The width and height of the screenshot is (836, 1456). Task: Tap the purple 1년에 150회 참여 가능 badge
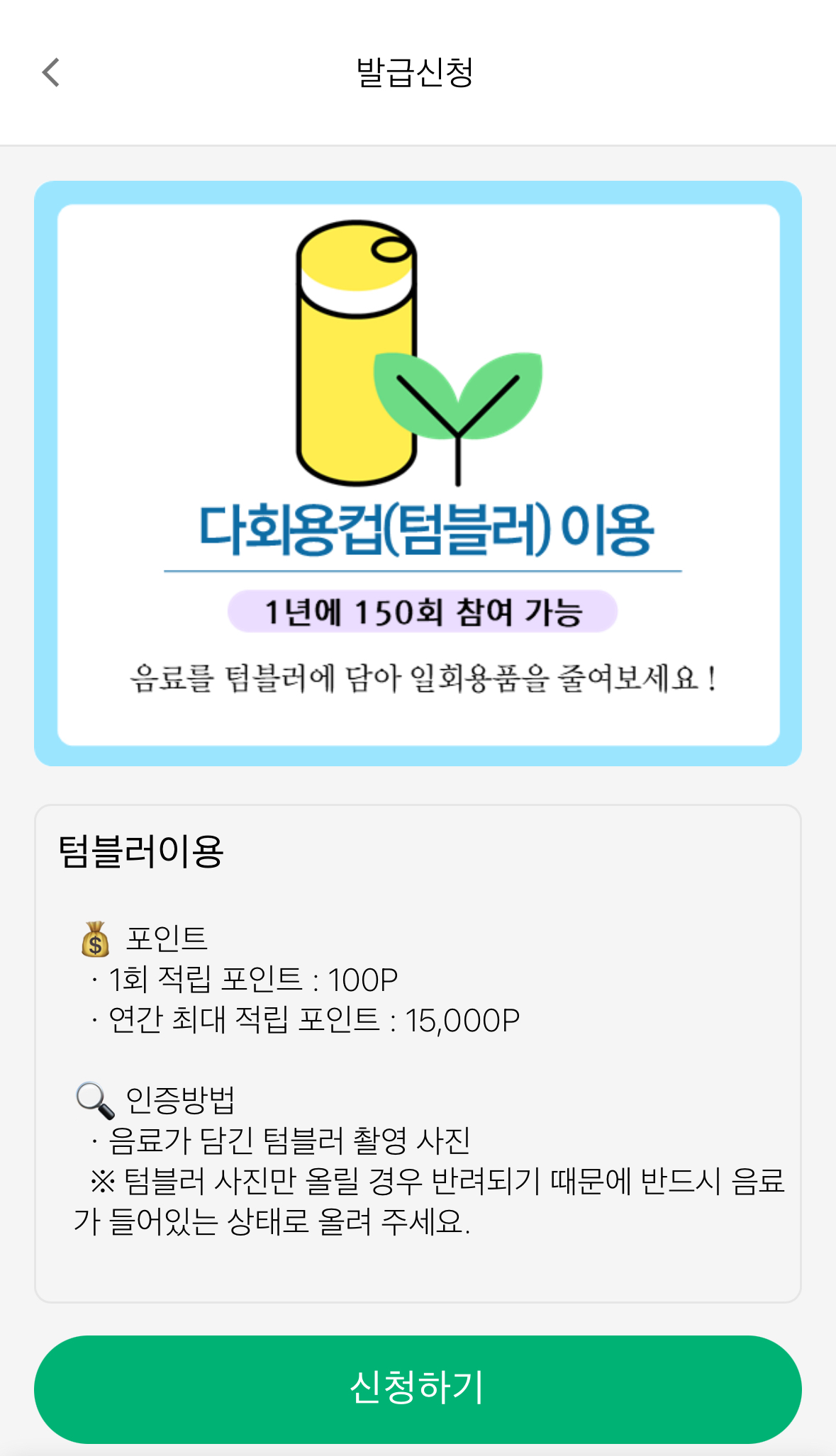423,610
